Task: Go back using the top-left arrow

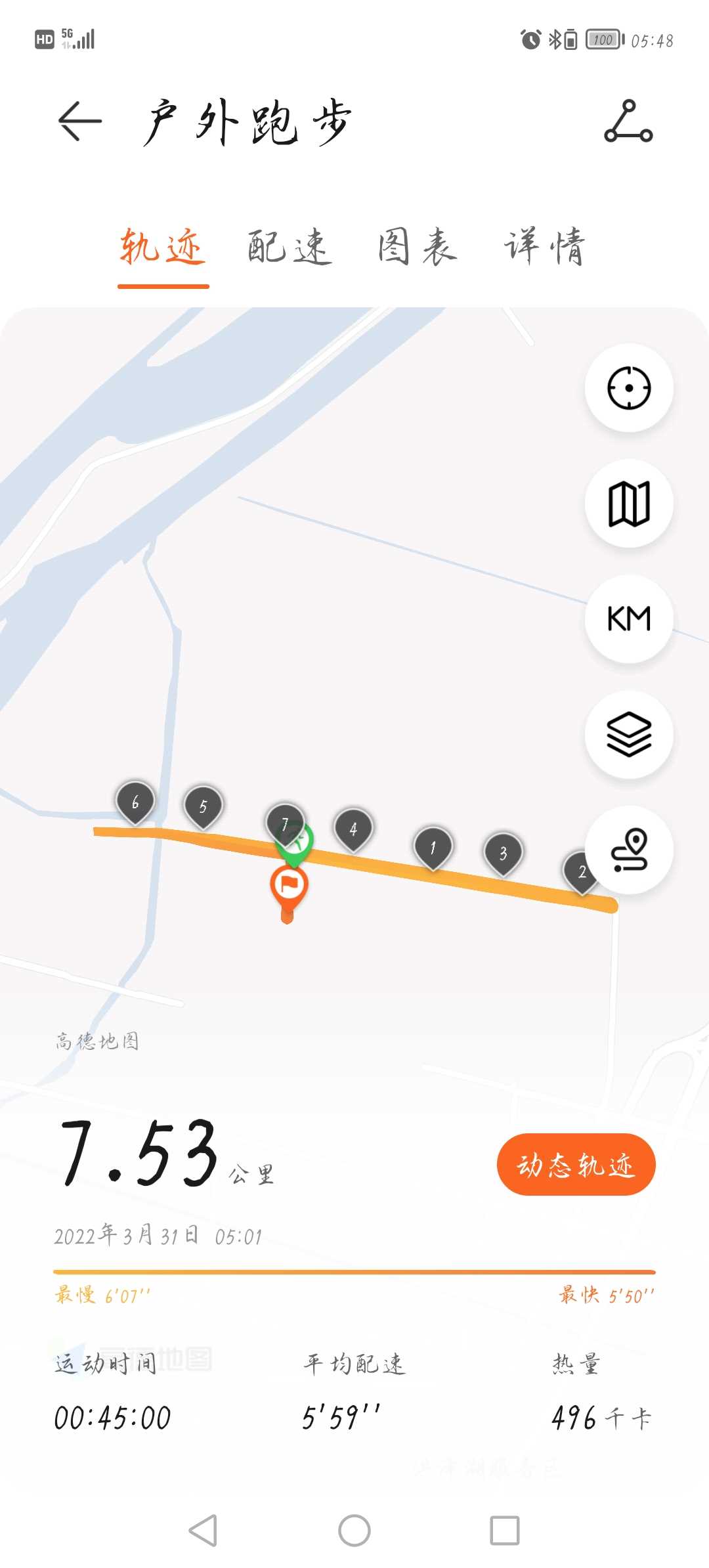Action: tap(80, 121)
